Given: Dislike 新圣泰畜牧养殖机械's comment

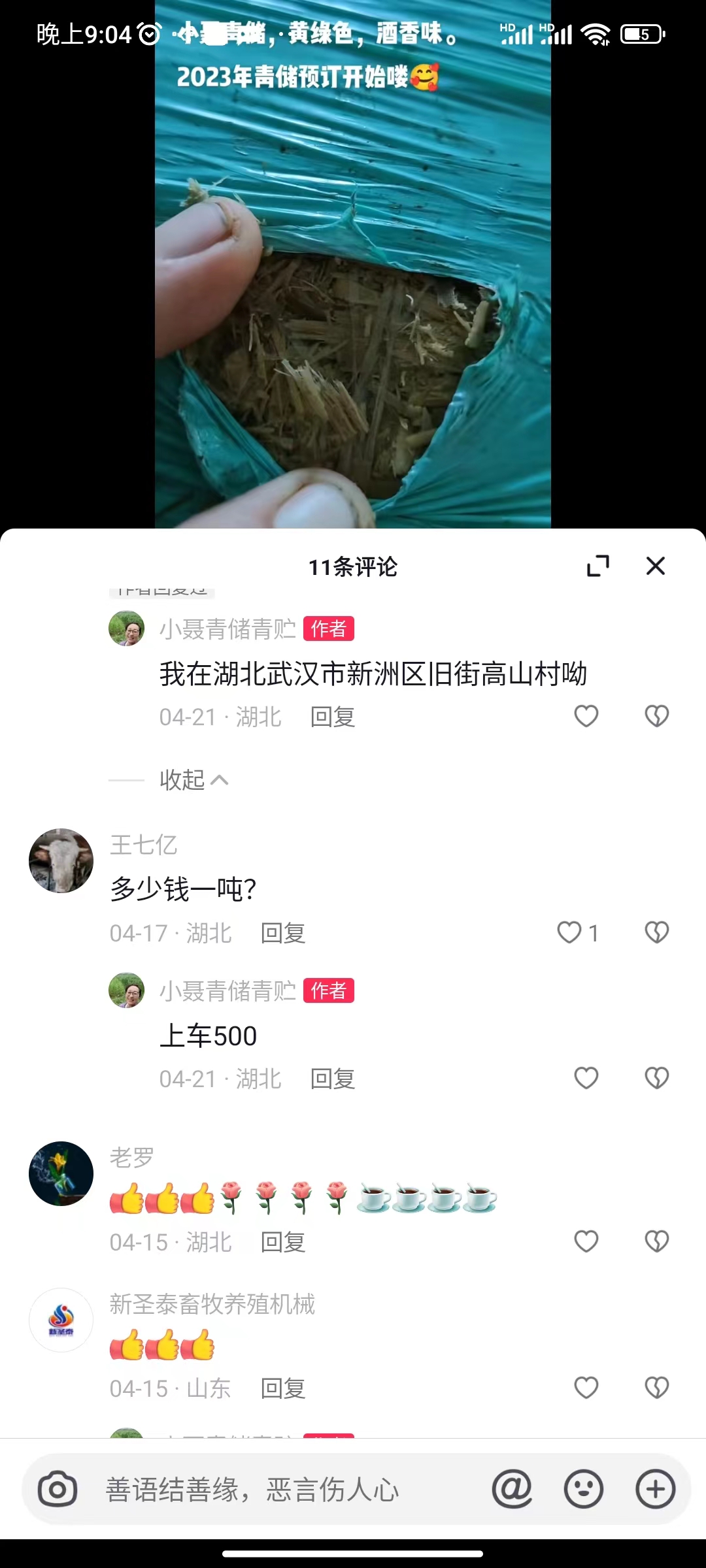Looking at the screenshot, I should [x=656, y=1388].
